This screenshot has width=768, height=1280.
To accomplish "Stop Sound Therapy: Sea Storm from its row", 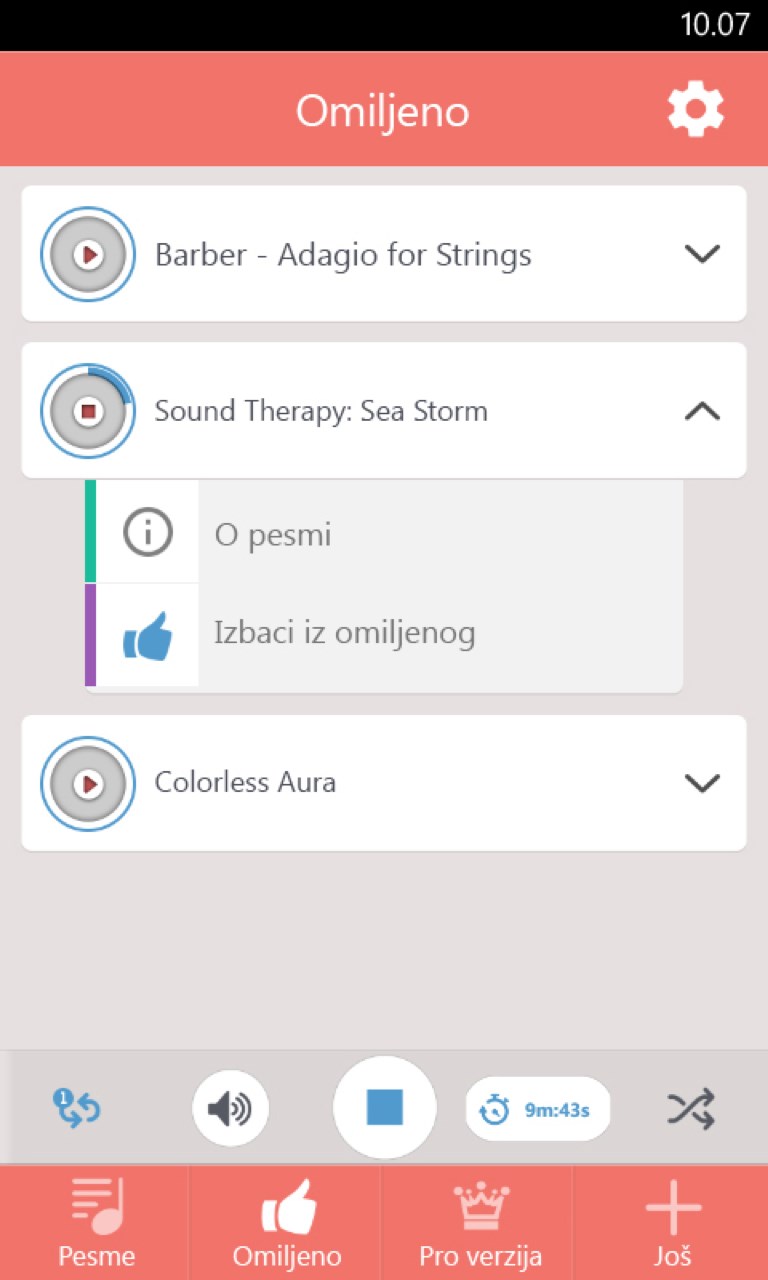I will pyautogui.click(x=89, y=411).
